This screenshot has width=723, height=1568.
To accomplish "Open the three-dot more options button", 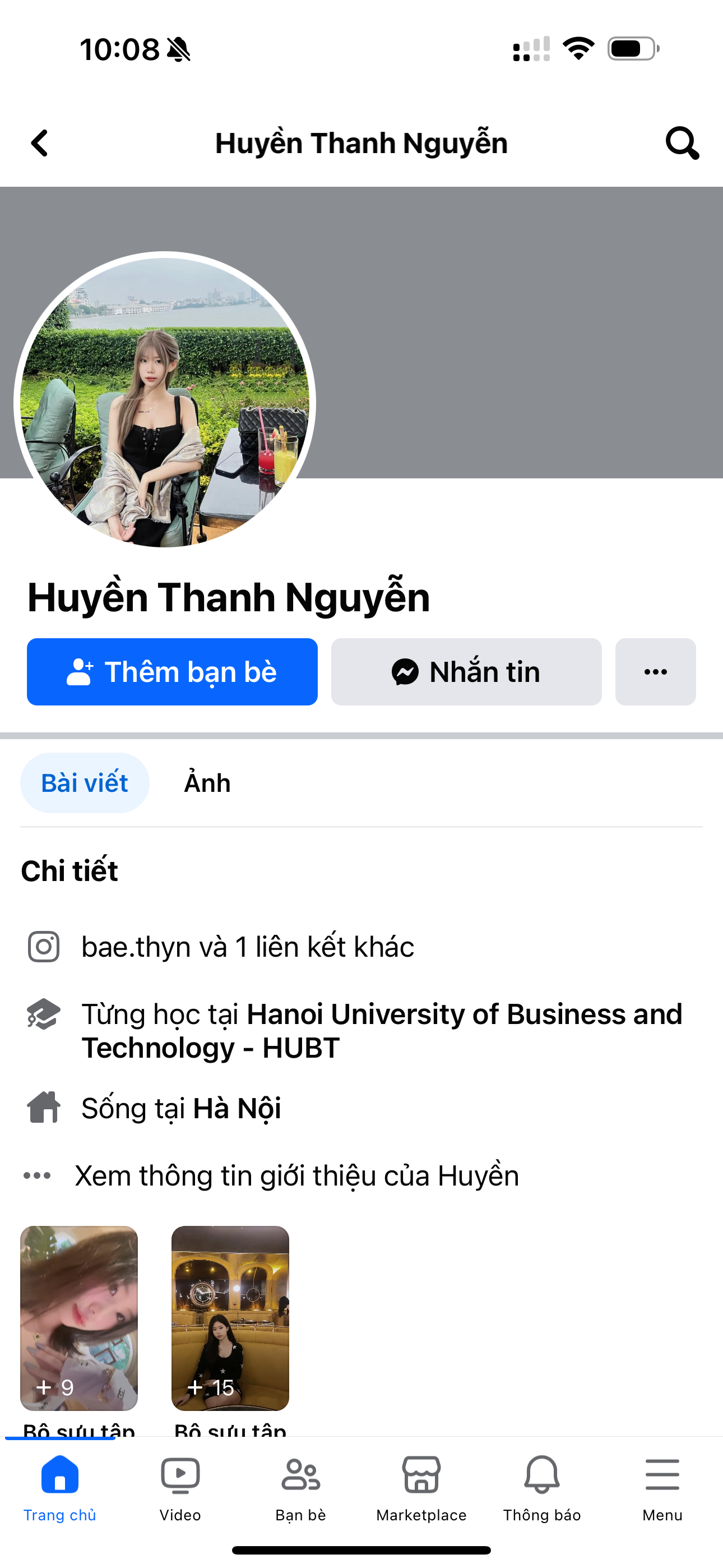I will point(655,671).
